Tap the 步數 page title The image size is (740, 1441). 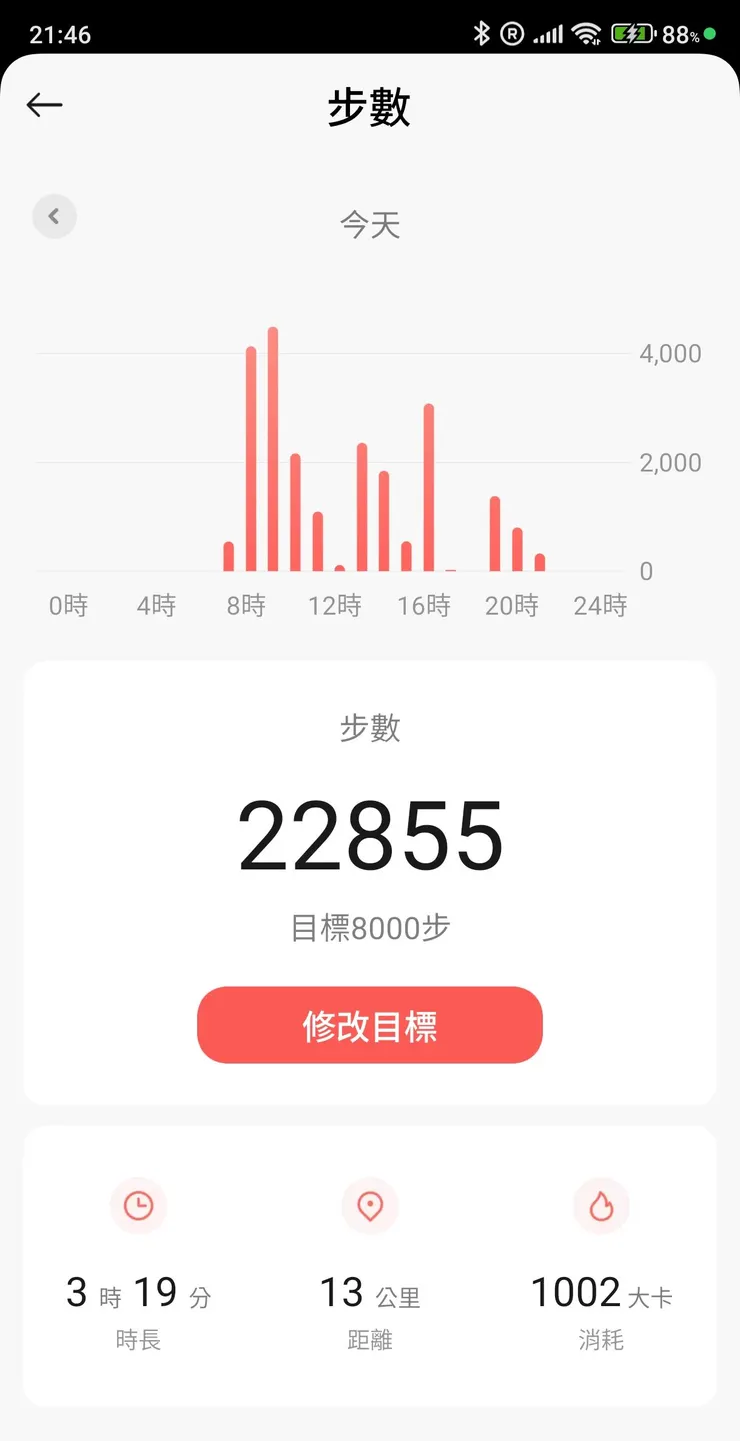pyautogui.click(x=370, y=107)
